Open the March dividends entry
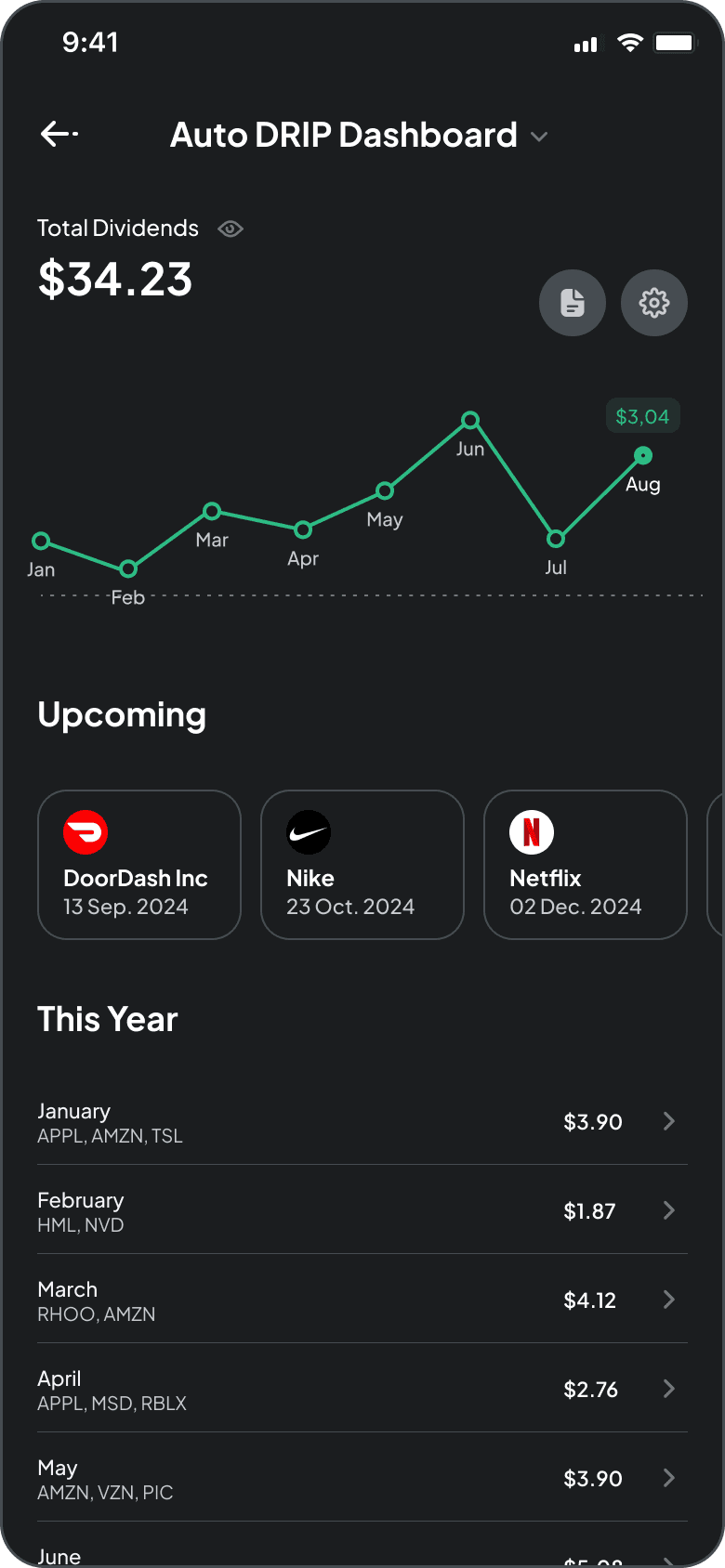Image resolution: width=725 pixels, height=1568 pixels. 362,1300
